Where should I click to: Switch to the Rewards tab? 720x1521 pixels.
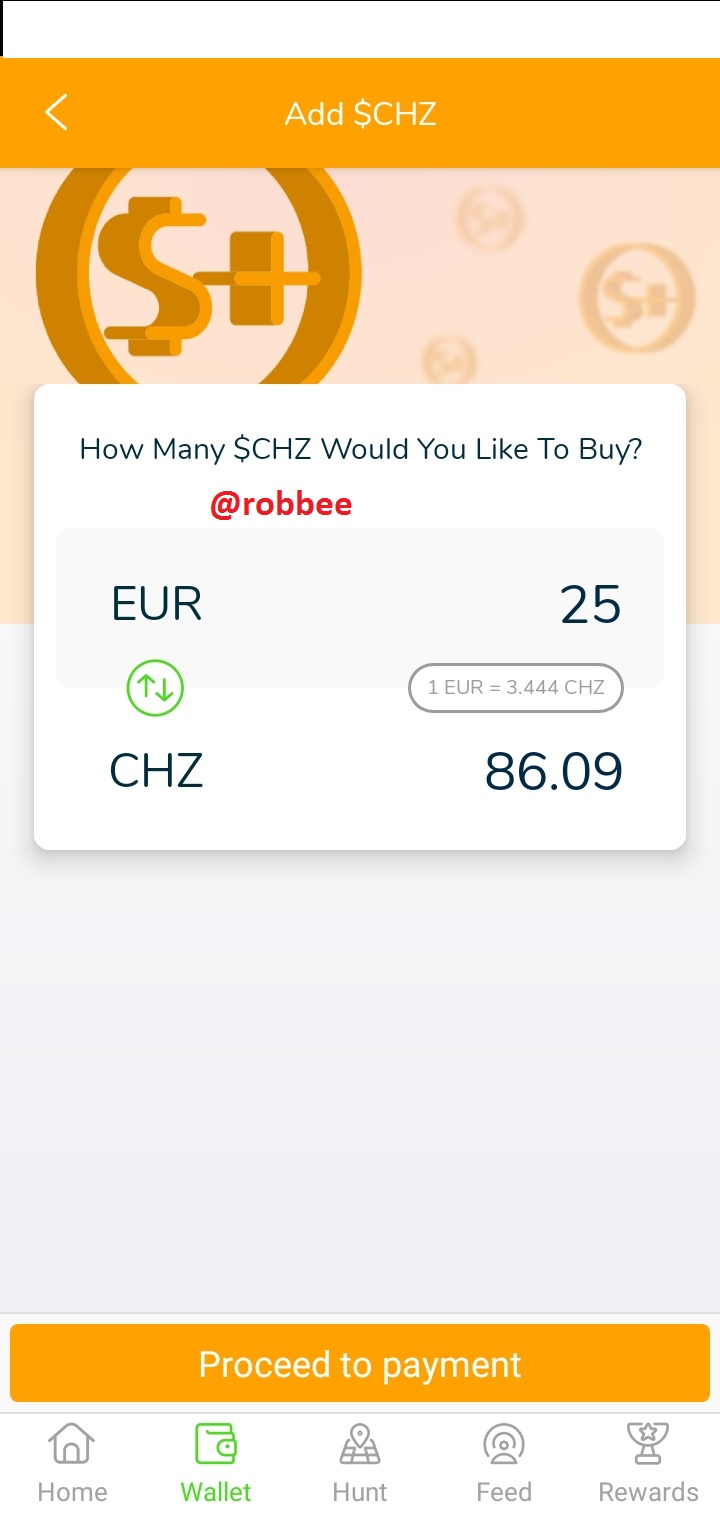[648, 1463]
